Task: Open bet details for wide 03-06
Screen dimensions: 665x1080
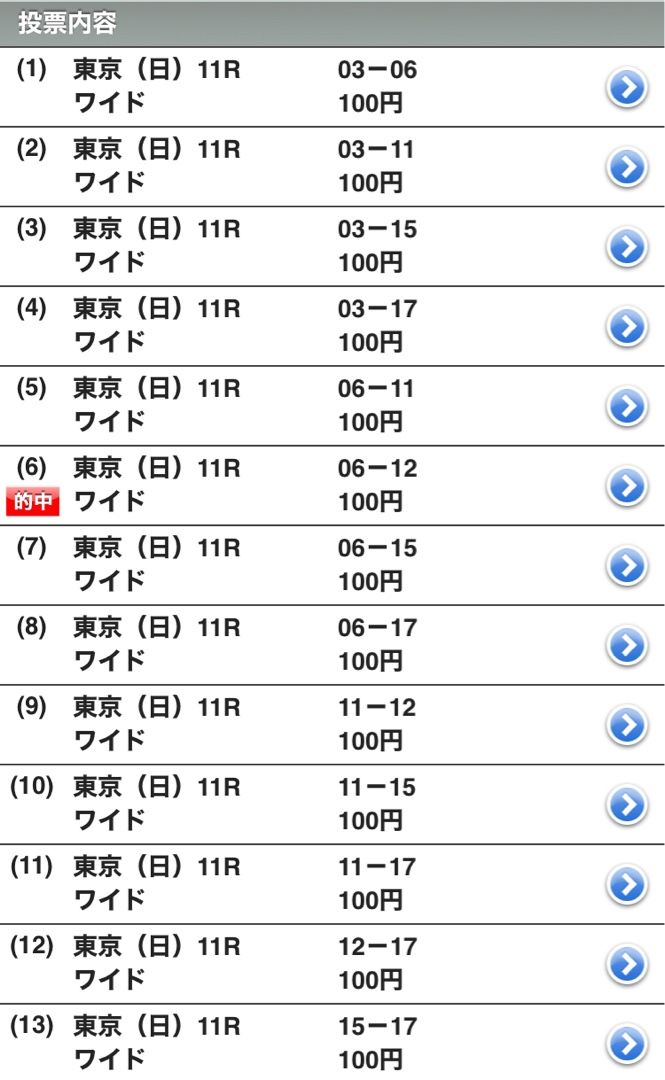Action: [625, 90]
